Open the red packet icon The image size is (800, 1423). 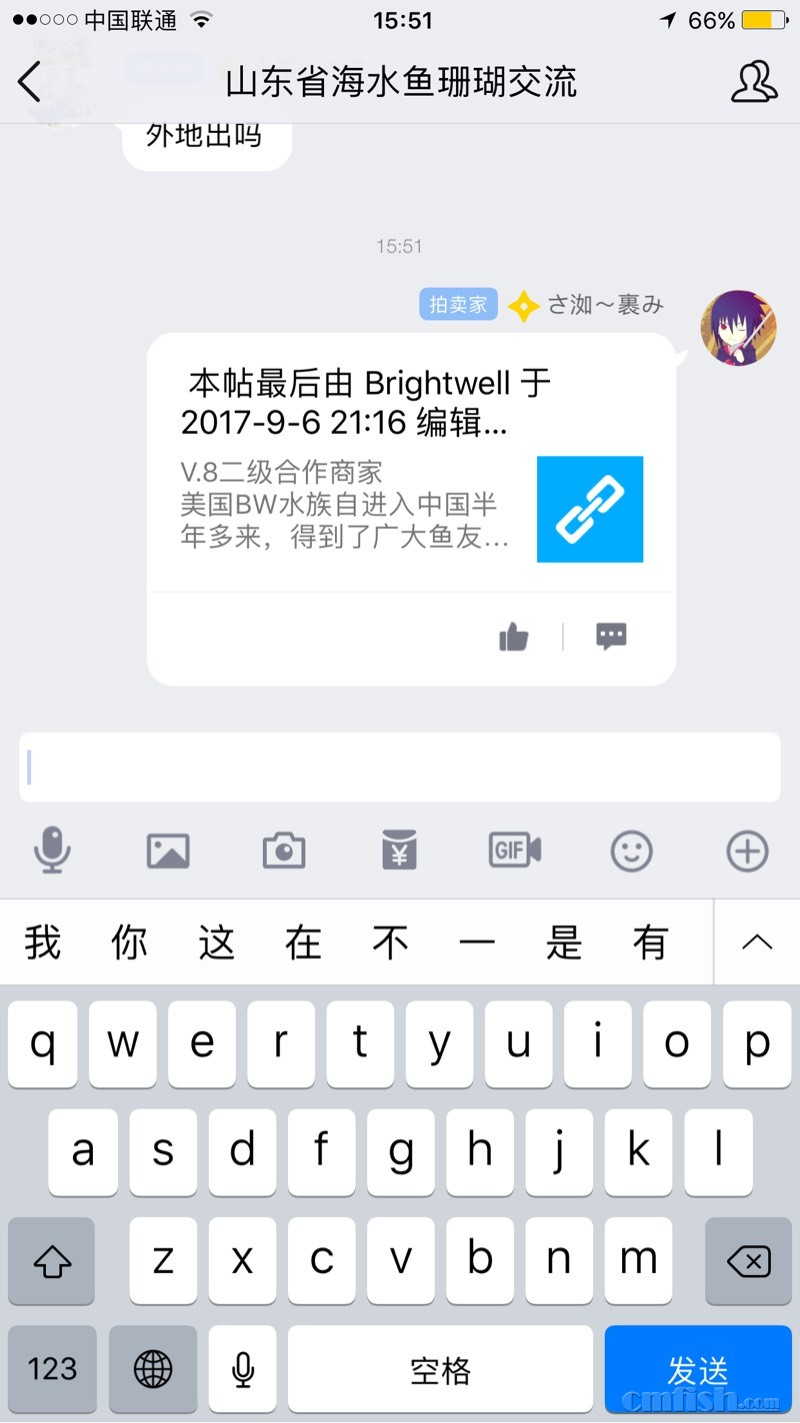[399, 850]
